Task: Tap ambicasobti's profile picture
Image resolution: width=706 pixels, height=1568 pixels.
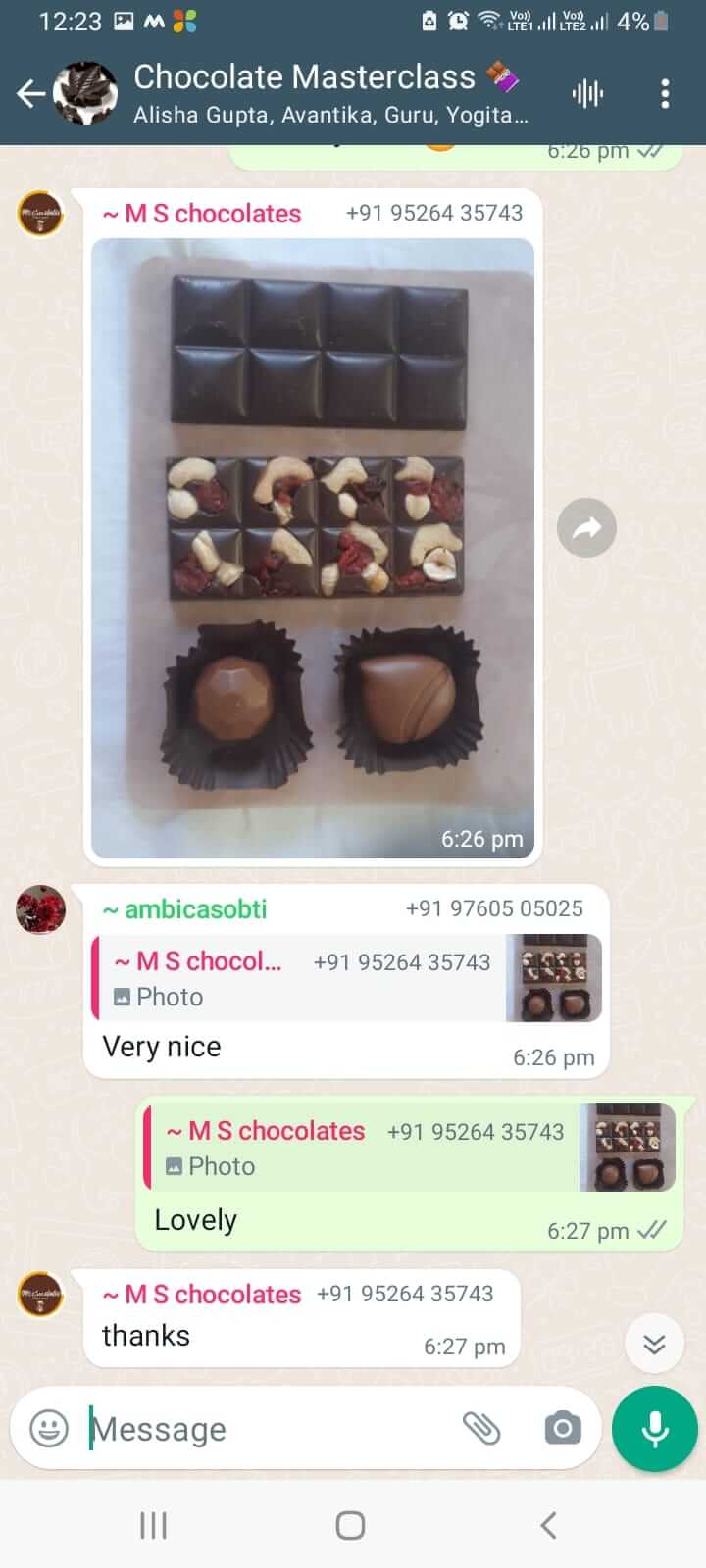Action: (39, 909)
